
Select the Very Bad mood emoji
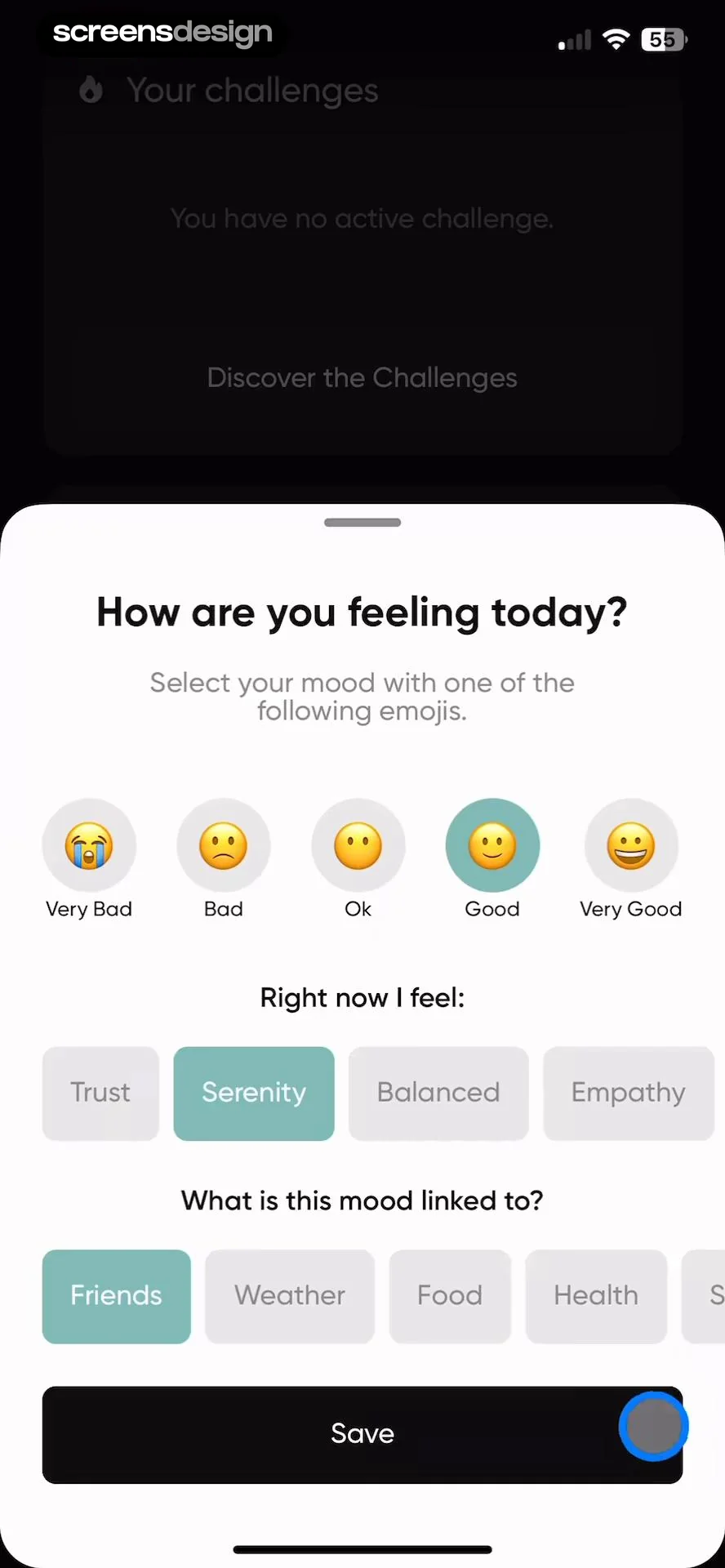coord(89,845)
